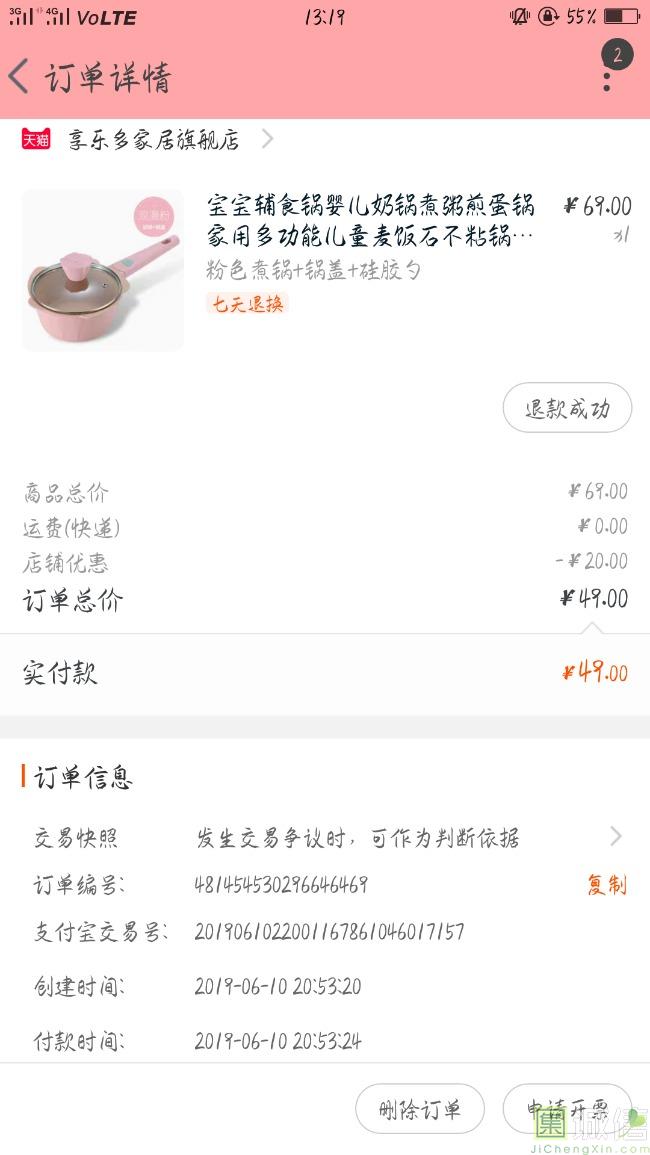Screen dimensions: 650x1155
Task: Tap 申请开票 to request invoice
Action: tap(567, 1109)
